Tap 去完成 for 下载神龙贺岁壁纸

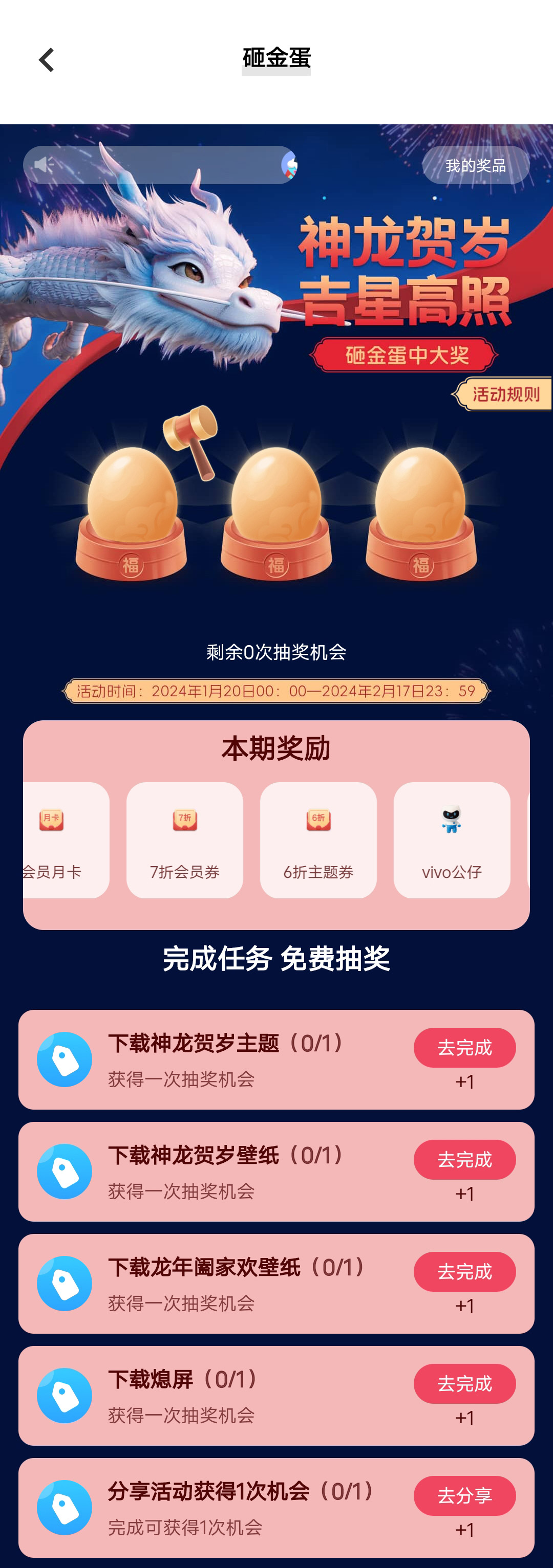[x=464, y=1159]
